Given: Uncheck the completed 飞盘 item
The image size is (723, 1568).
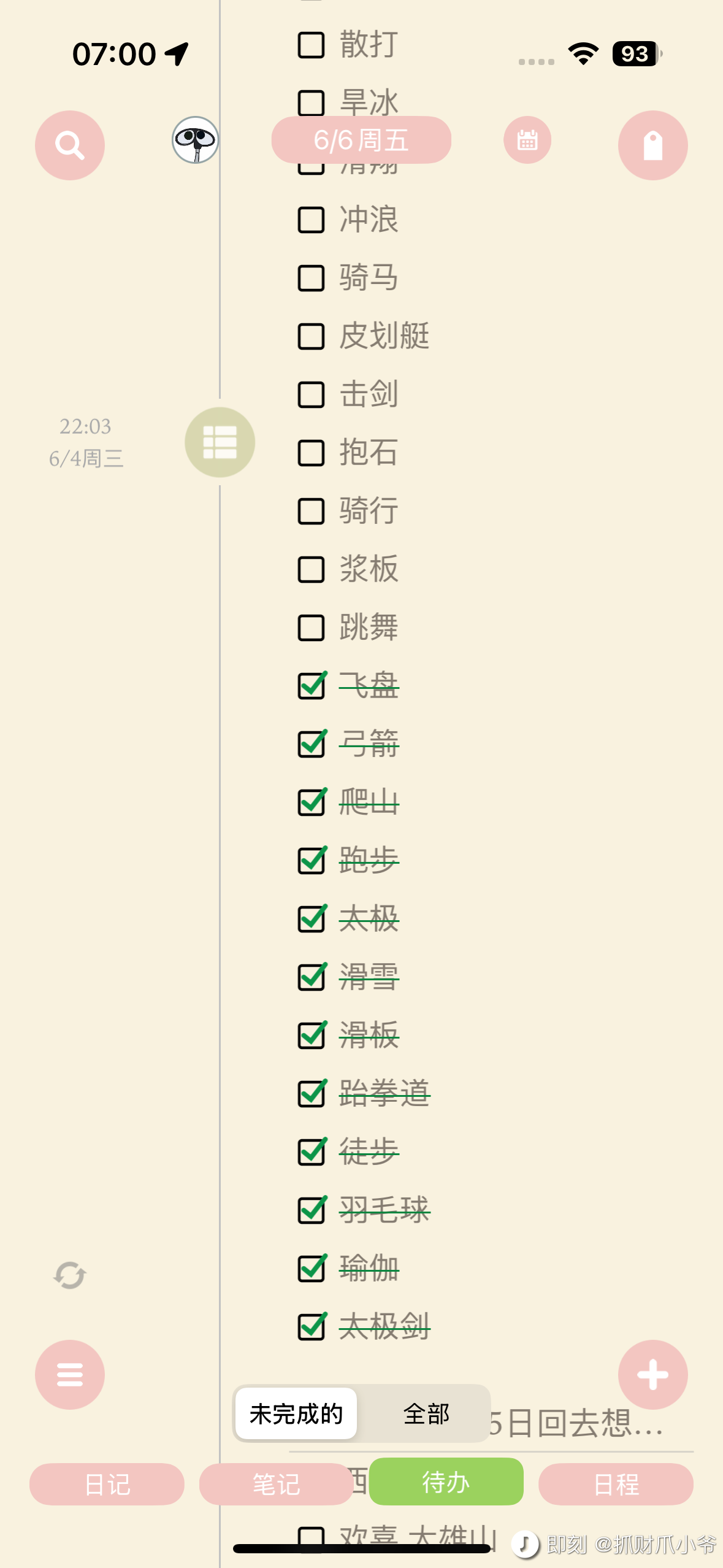Looking at the screenshot, I should point(312,685).
